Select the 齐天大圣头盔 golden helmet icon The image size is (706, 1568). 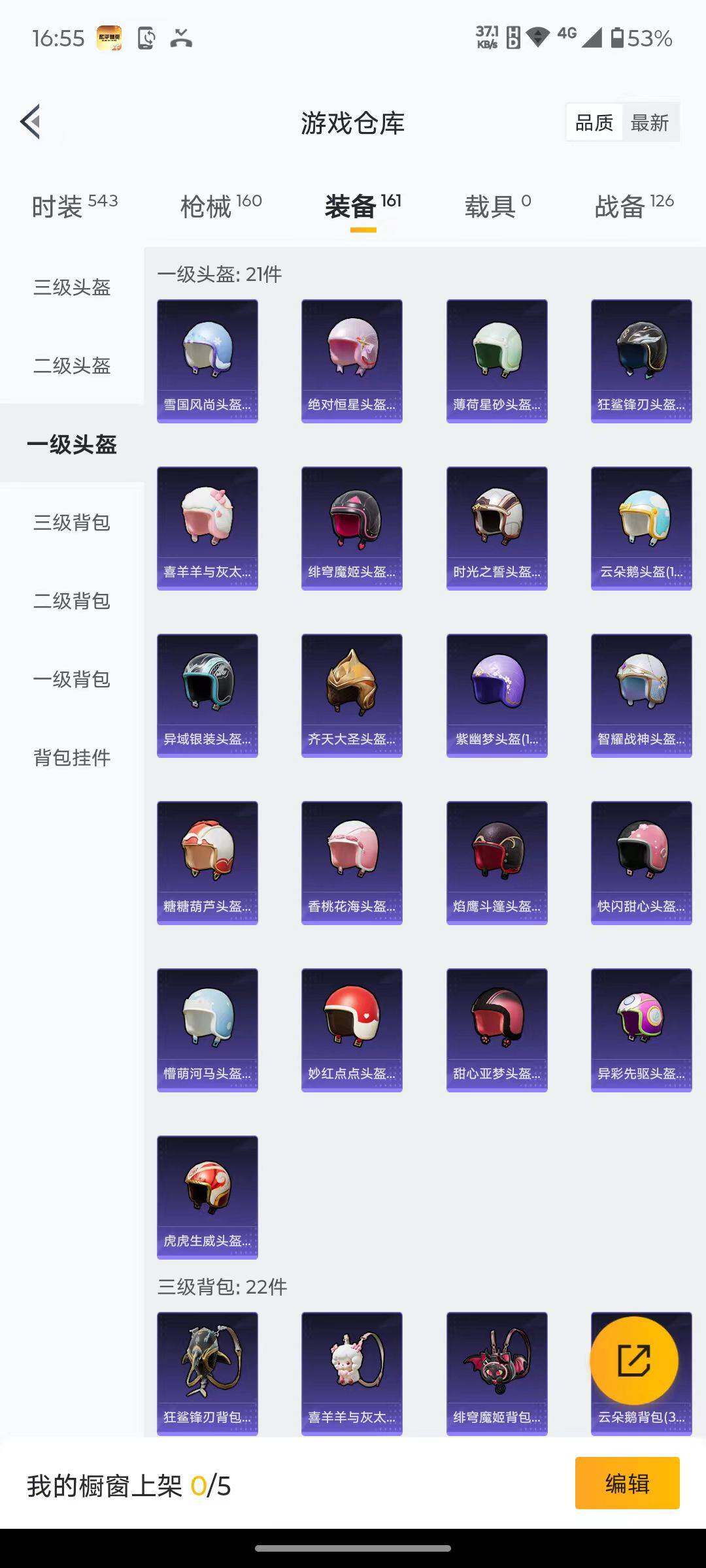pyautogui.click(x=352, y=689)
